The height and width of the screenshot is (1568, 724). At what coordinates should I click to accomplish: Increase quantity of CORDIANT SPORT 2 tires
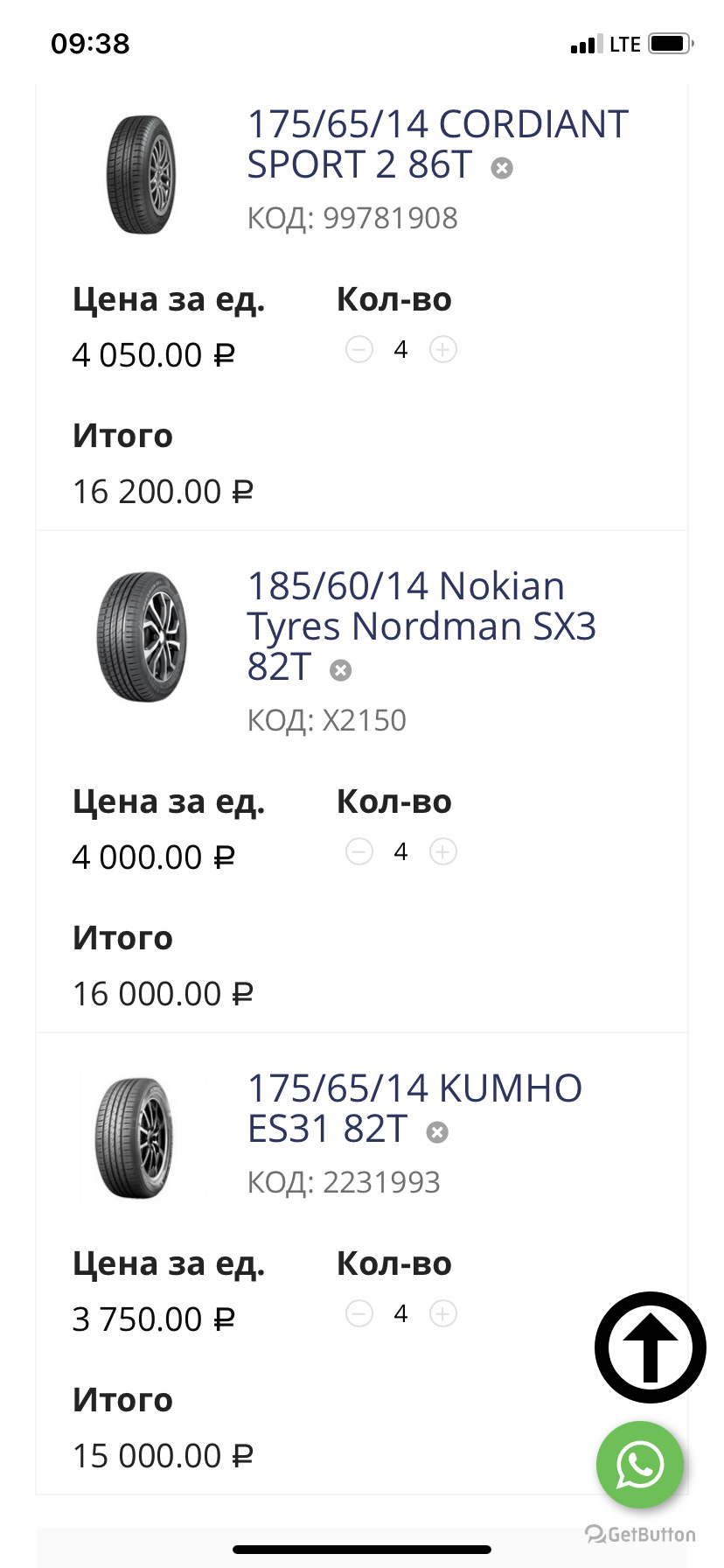pos(443,350)
